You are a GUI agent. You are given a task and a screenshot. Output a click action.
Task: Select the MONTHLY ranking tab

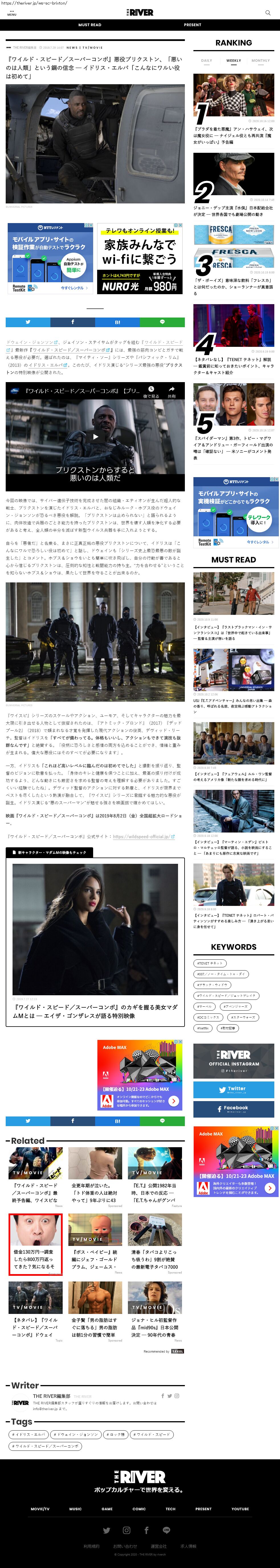pos(260,61)
